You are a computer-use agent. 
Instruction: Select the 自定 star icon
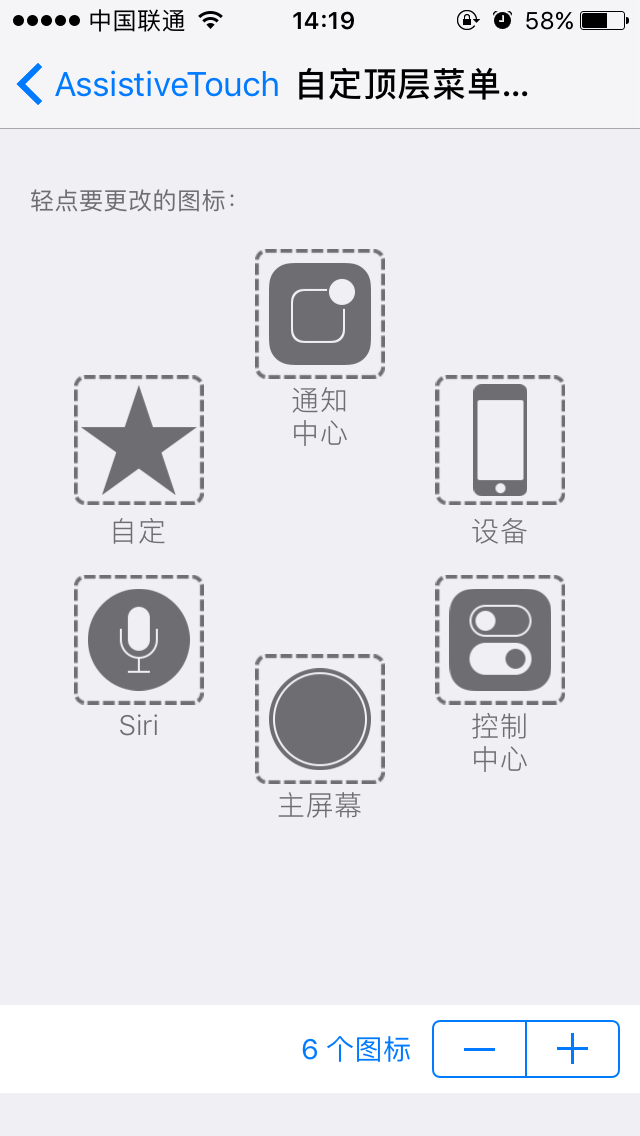[138, 440]
